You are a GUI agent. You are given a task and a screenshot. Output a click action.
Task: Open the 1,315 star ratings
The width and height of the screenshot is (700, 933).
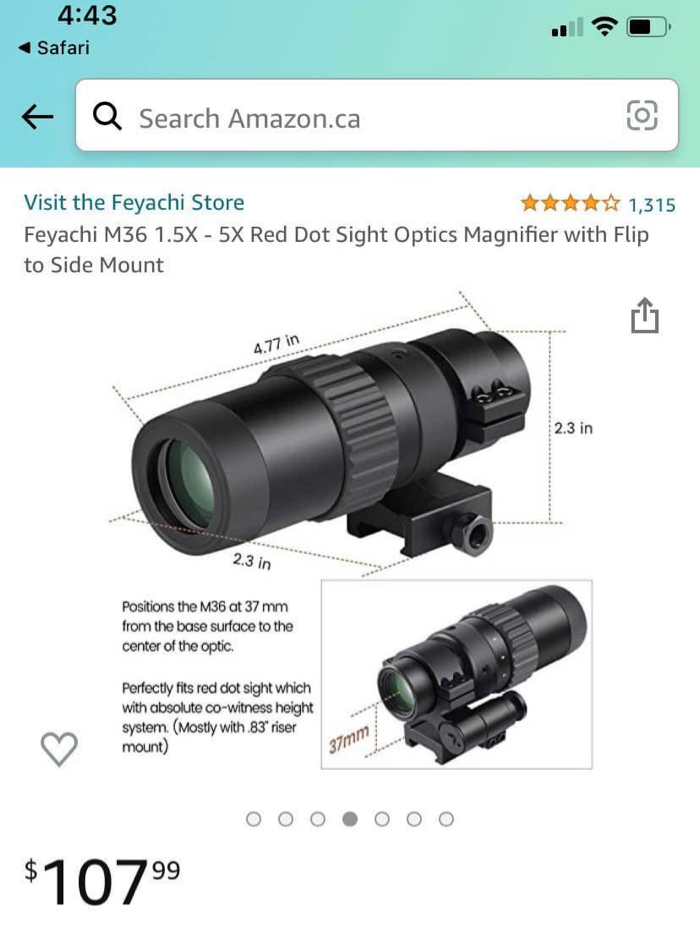(x=597, y=204)
